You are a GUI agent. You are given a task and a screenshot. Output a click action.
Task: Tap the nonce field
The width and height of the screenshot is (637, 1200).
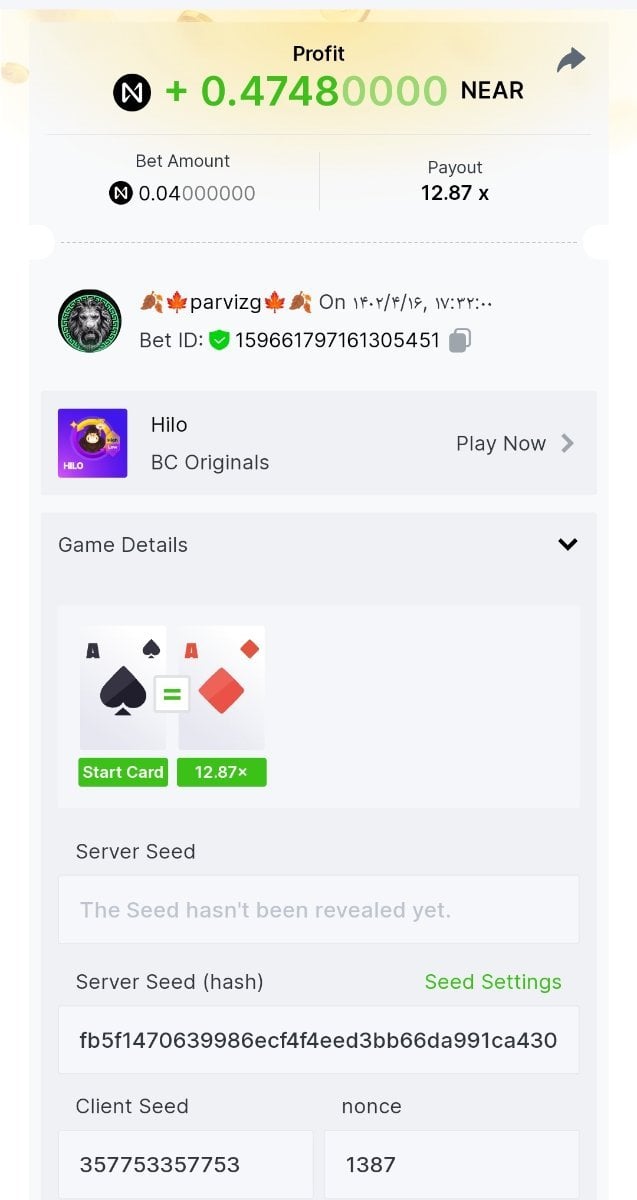(x=451, y=1164)
